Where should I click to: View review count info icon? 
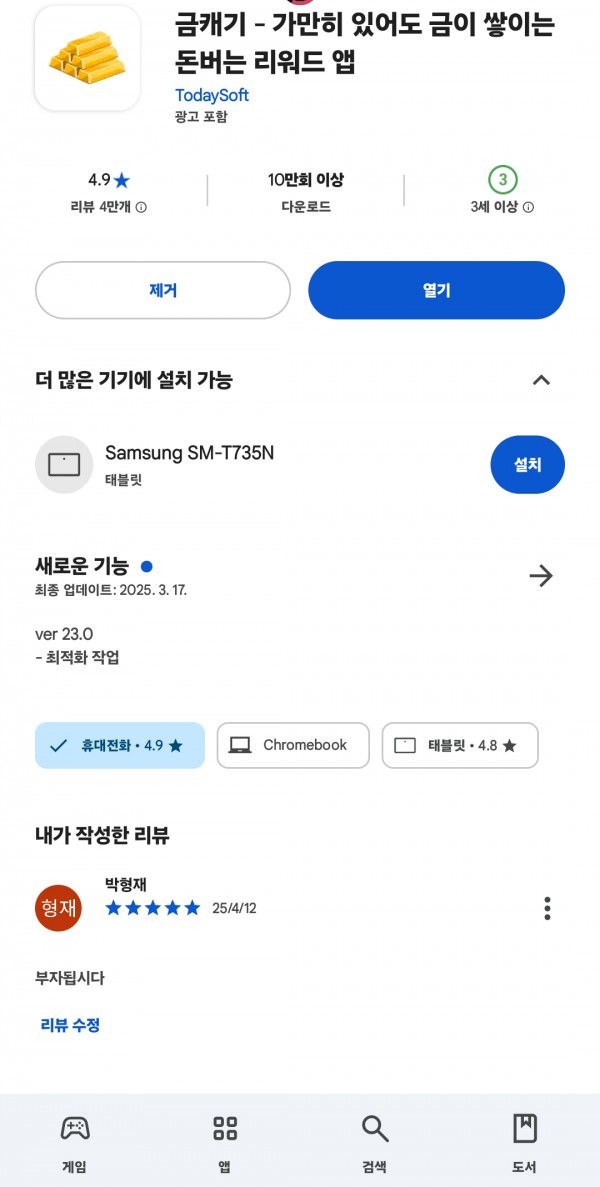141,207
